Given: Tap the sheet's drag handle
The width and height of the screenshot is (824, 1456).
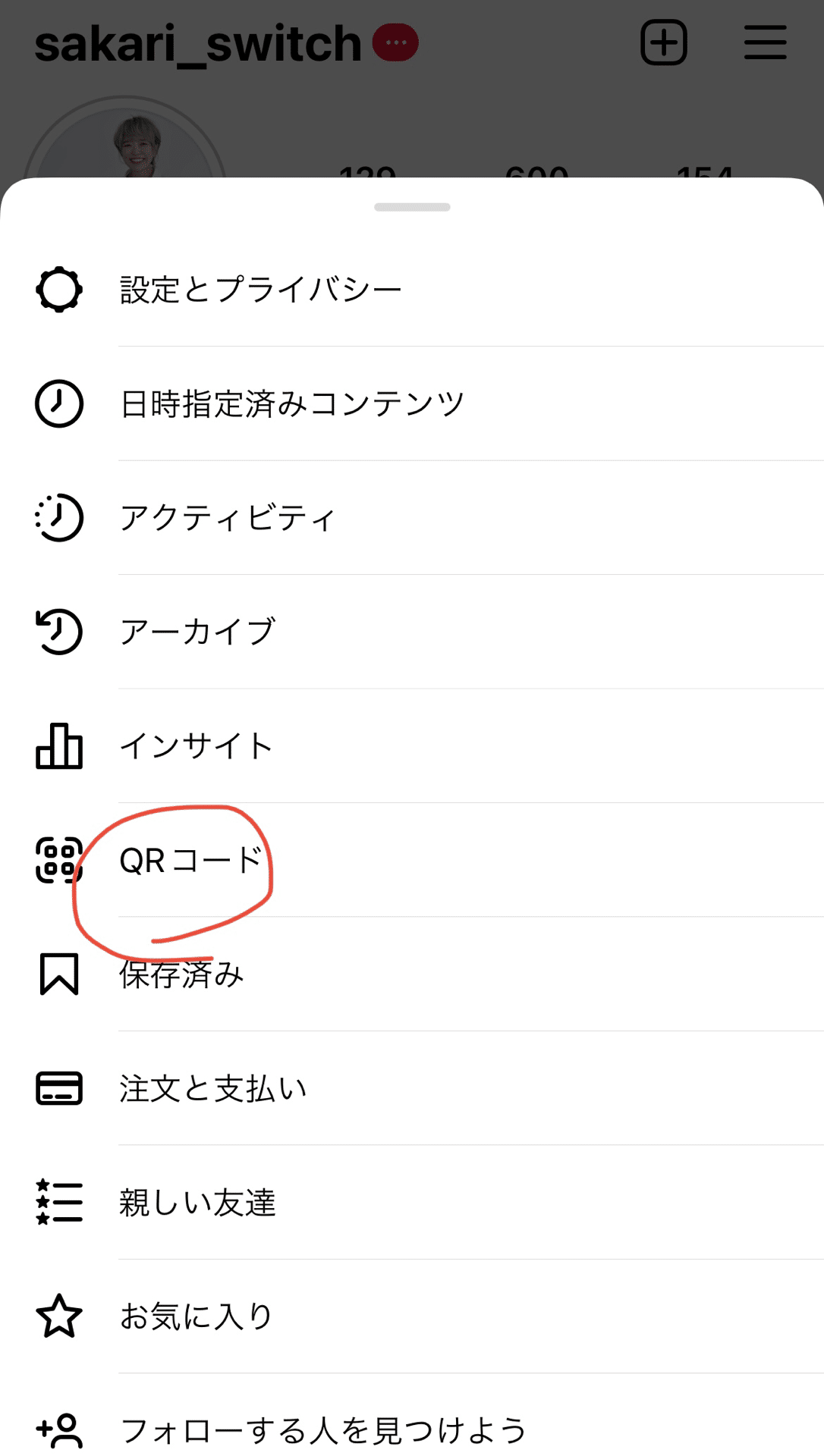Looking at the screenshot, I should click(x=412, y=207).
